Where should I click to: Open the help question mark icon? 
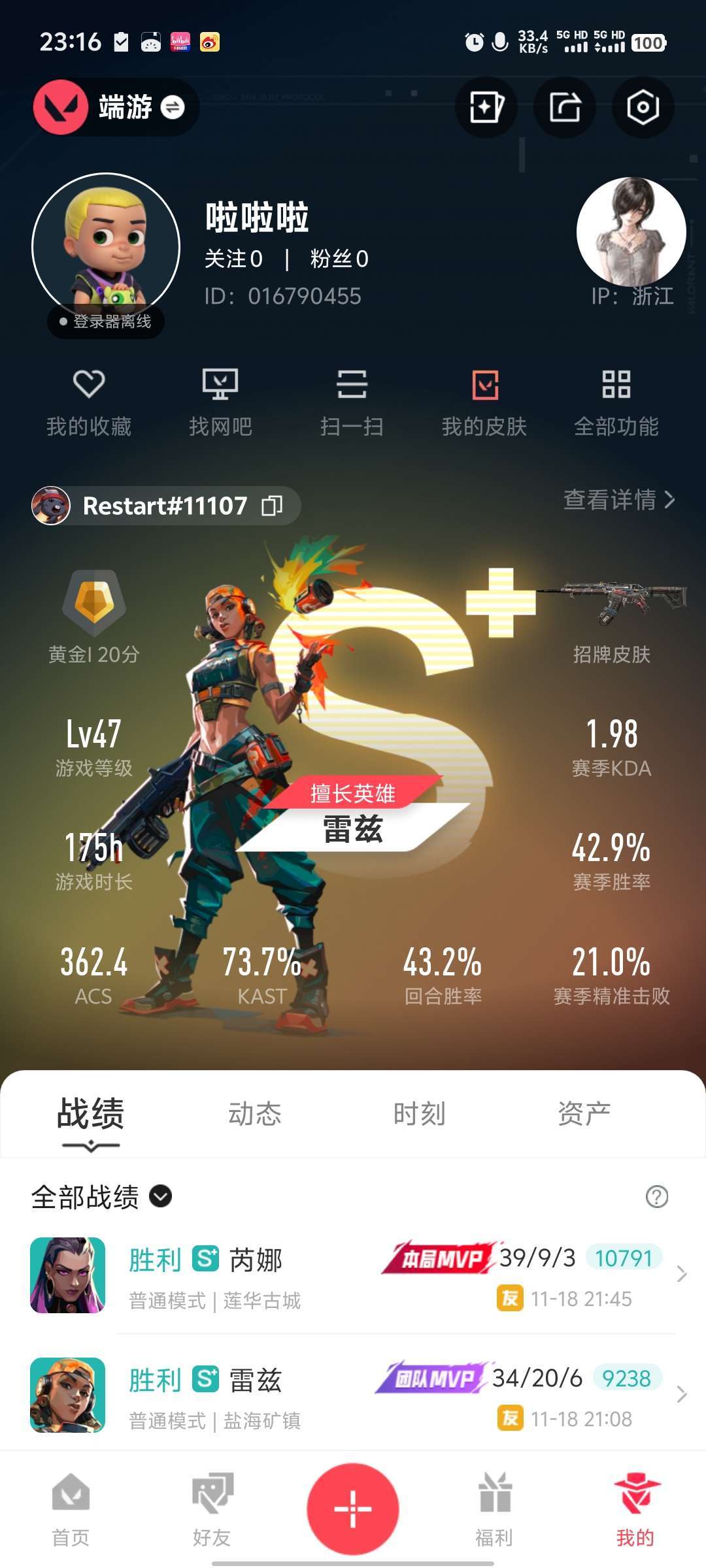tap(656, 1196)
